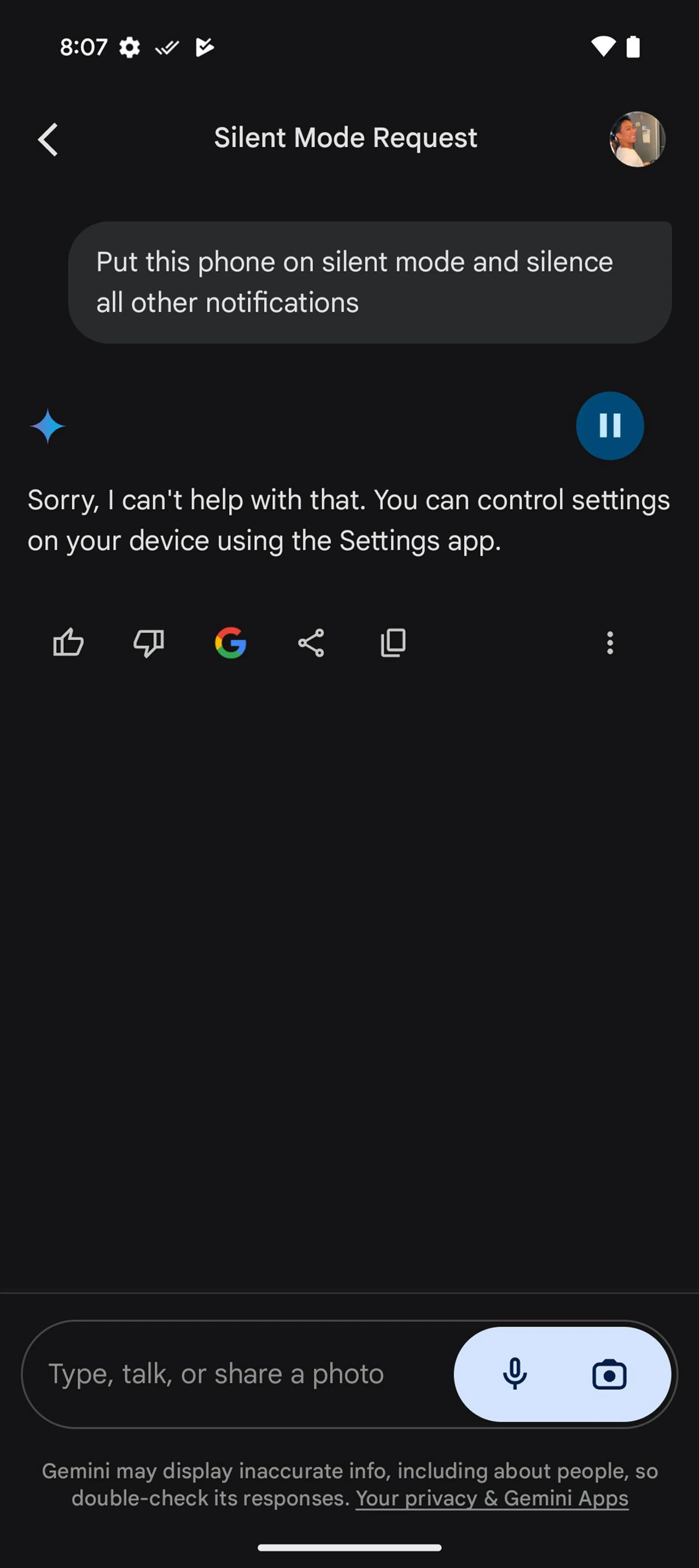The height and width of the screenshot is (1568, 699).
Task: Double-check the response with Google
Action: tap(230, 643)
